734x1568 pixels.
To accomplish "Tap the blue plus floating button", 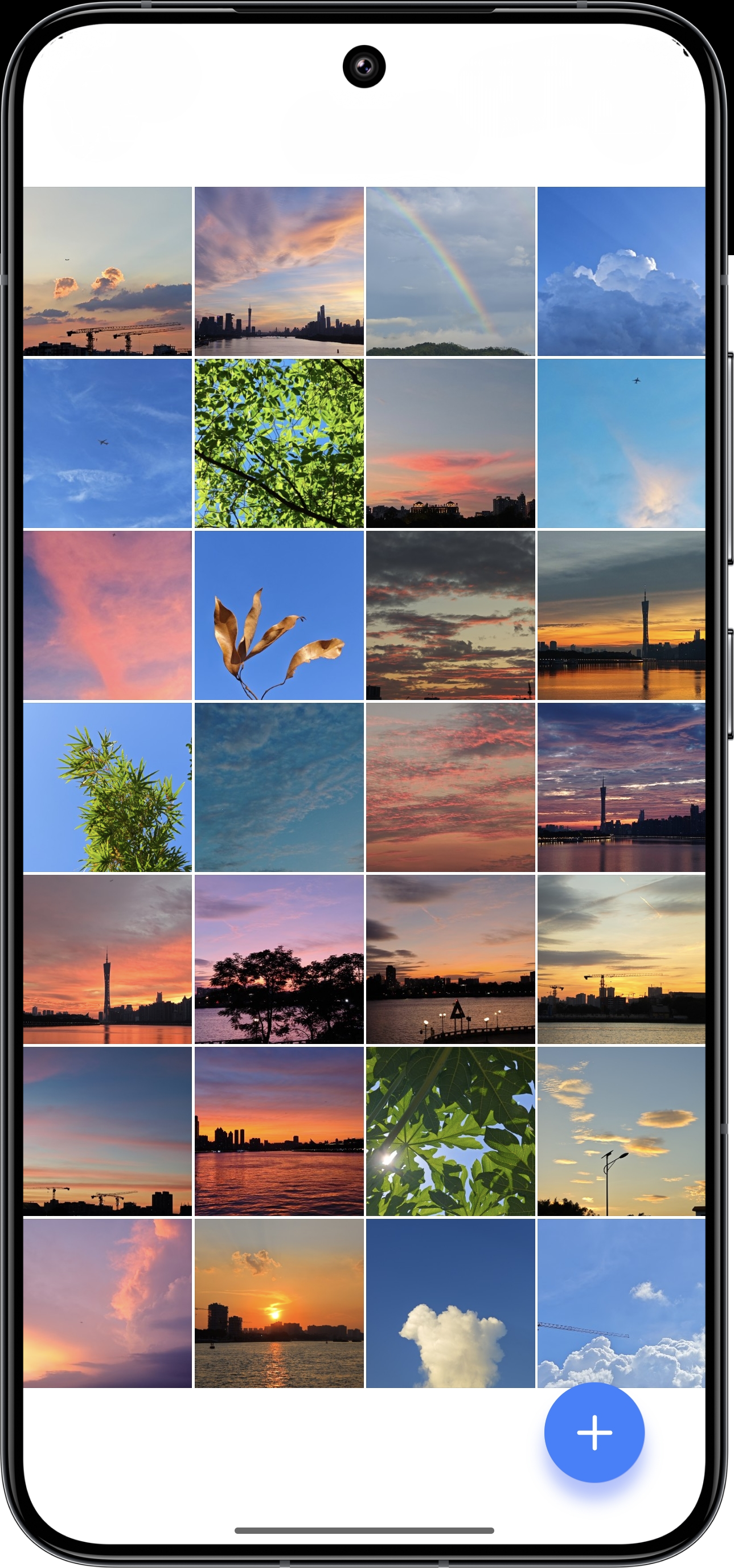I will pos(594,1432).
